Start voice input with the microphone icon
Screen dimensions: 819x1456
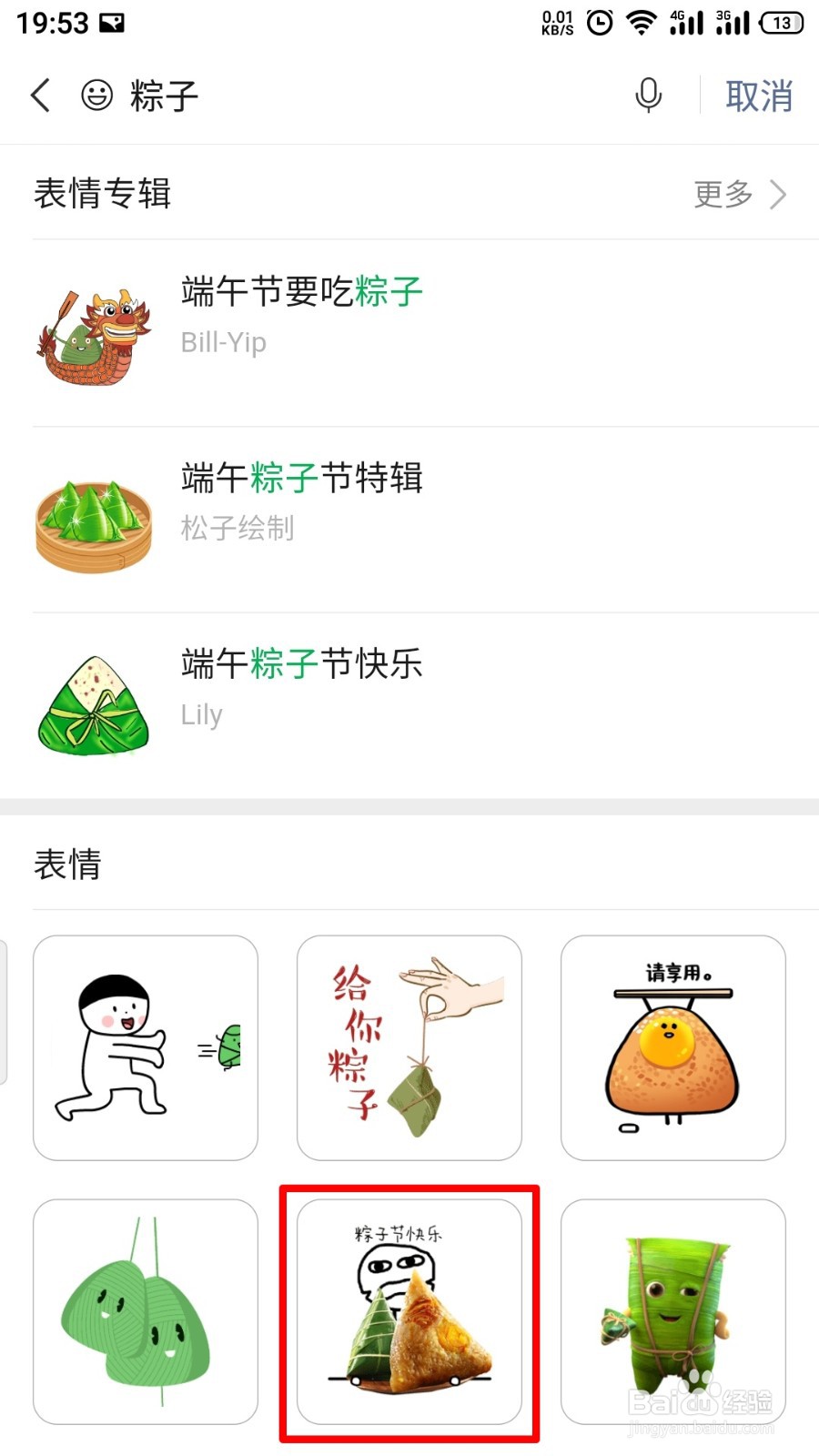[x=648, y=95]
